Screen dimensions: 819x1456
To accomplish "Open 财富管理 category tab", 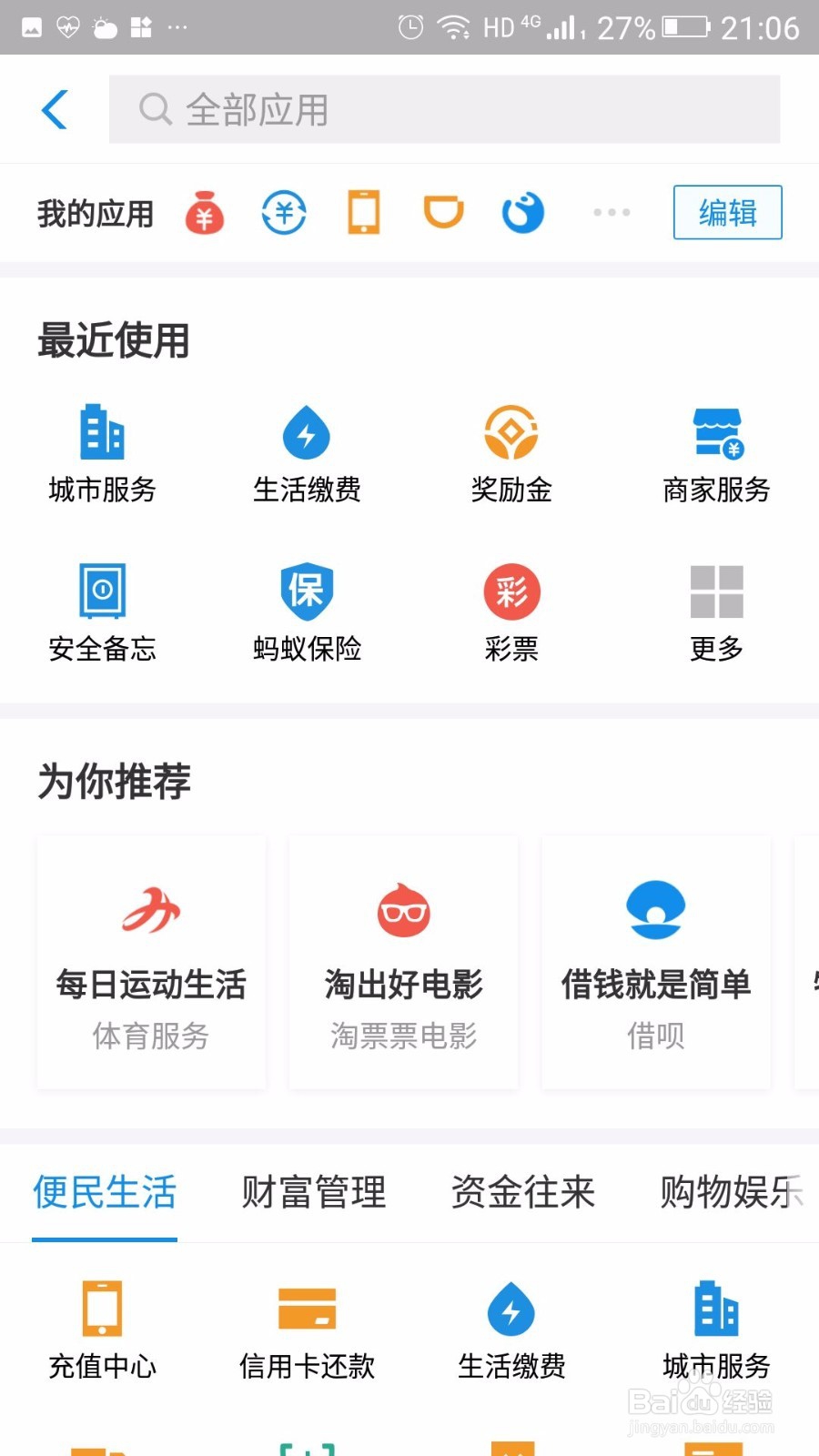I will click(x=313, y=1192).
